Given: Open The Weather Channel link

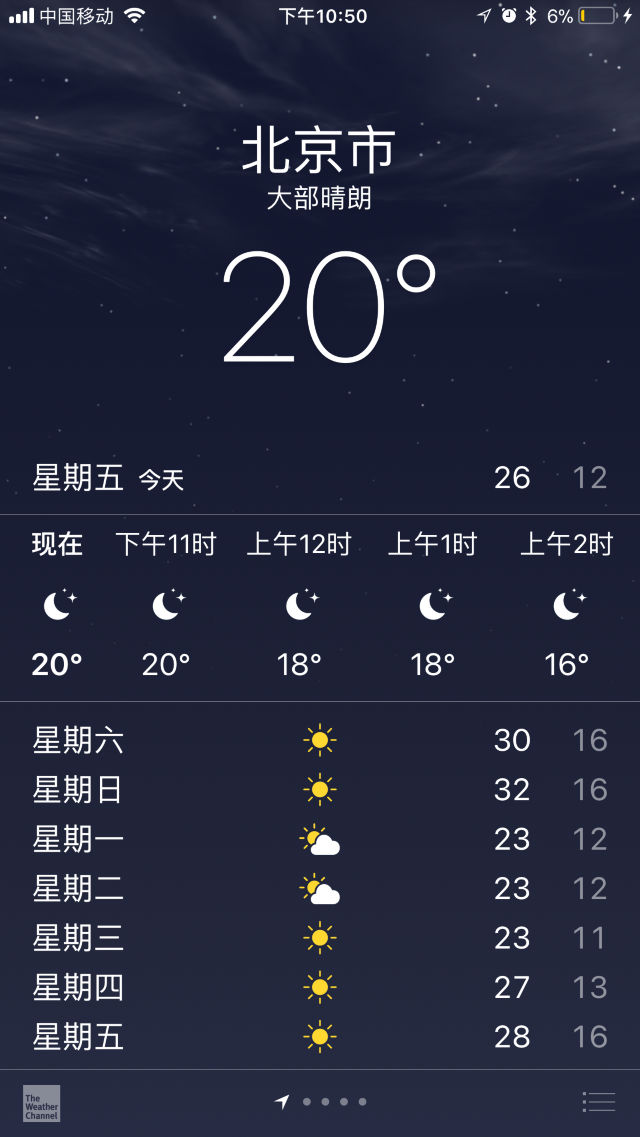Looking at the screenshot, I should pos(41,1103).
